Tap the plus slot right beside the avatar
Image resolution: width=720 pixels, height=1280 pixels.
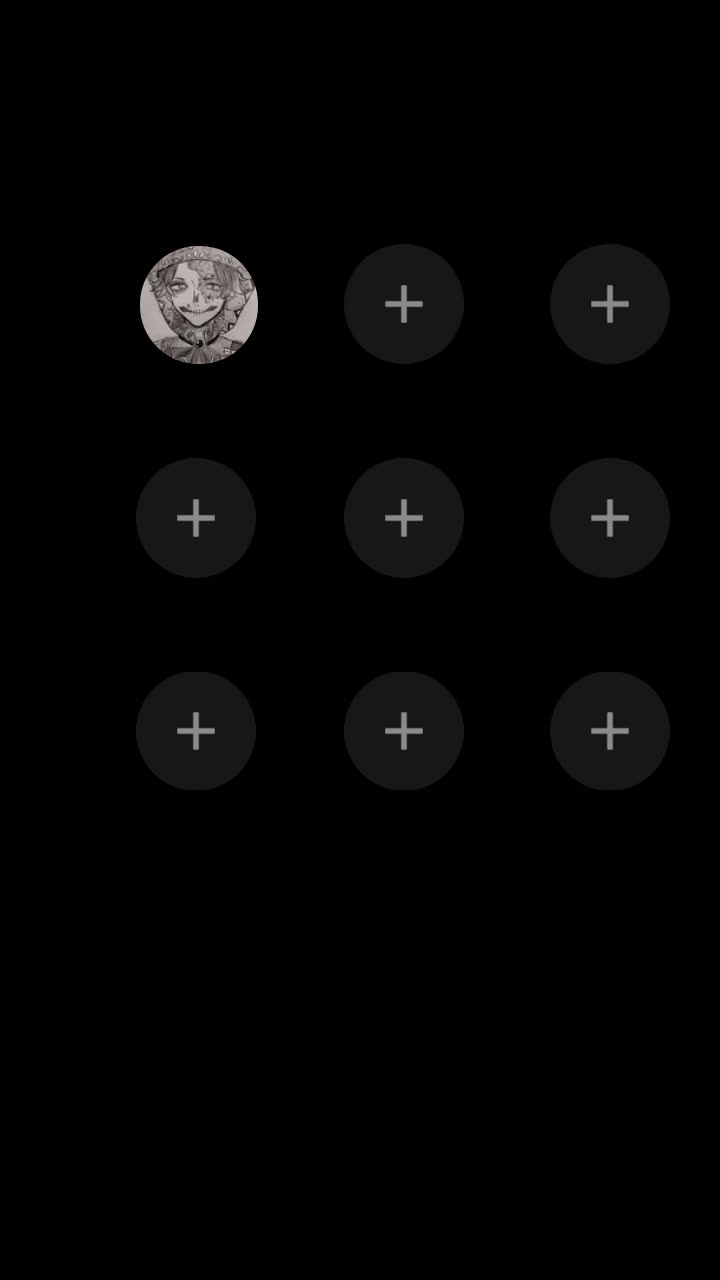pyautogui.click(x=404, y=304)
